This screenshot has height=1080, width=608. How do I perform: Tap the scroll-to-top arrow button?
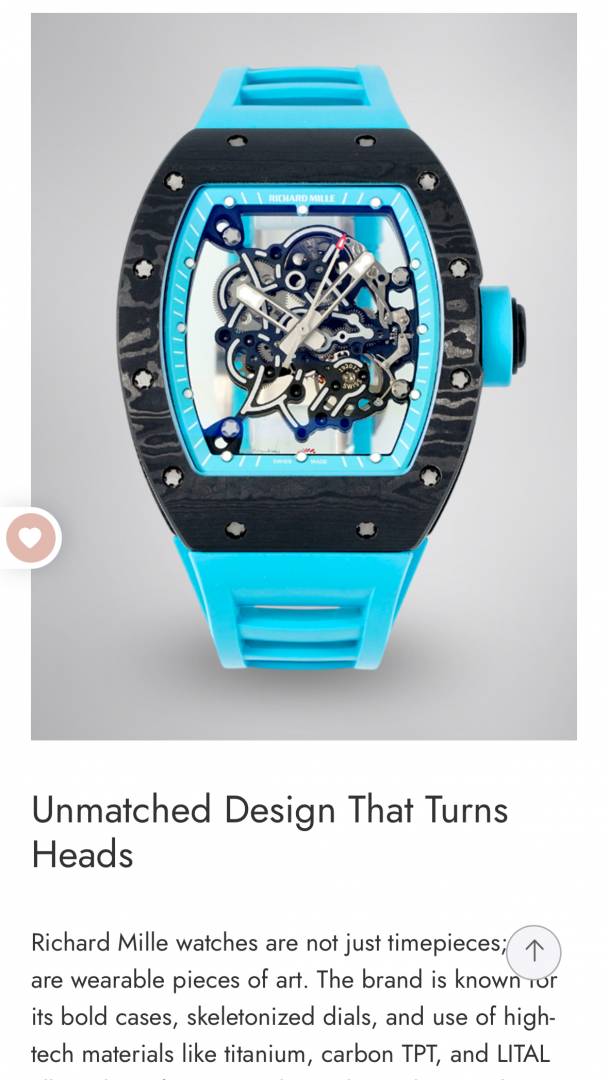tap(534, 951)
